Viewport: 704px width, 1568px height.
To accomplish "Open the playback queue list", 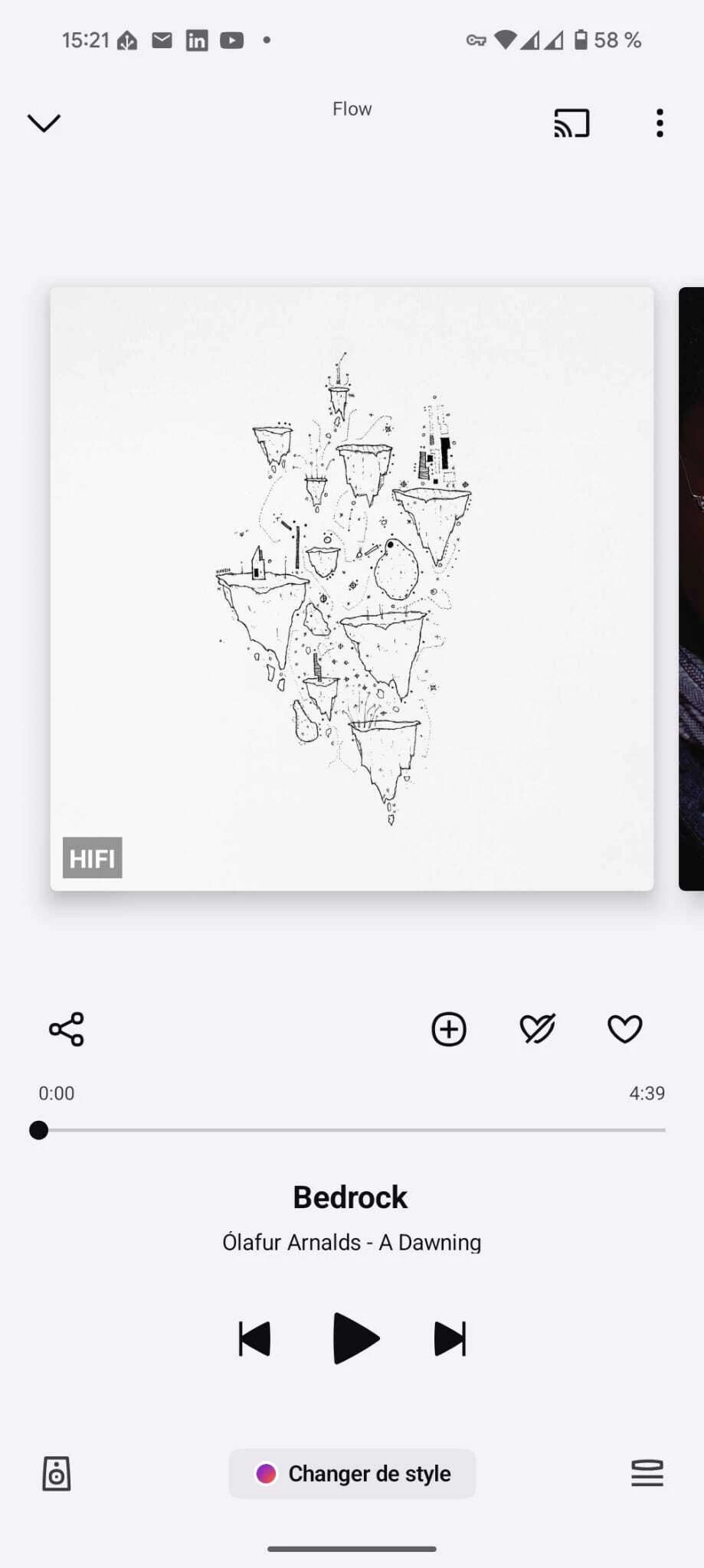I will 647,1473.
